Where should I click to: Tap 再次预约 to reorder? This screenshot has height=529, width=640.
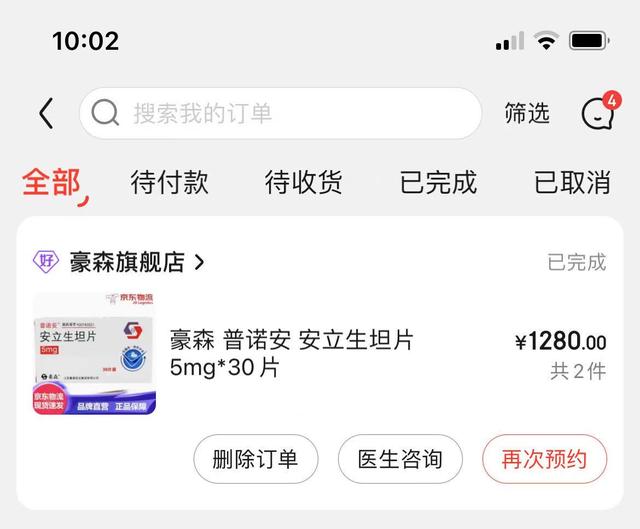click(x=544, y=459)
